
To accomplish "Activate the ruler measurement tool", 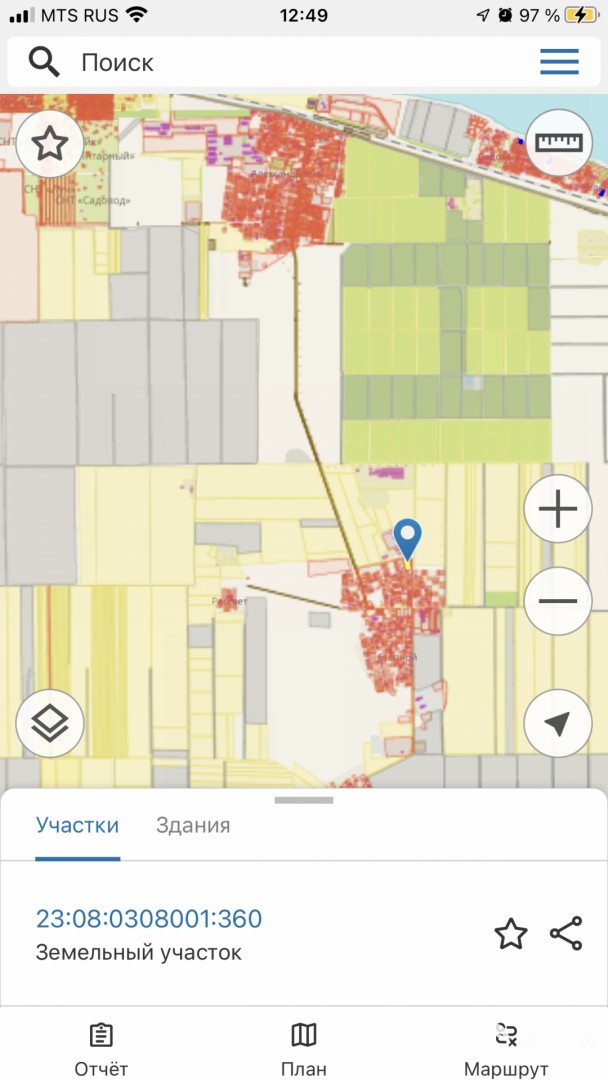I will tap(558, 143).
